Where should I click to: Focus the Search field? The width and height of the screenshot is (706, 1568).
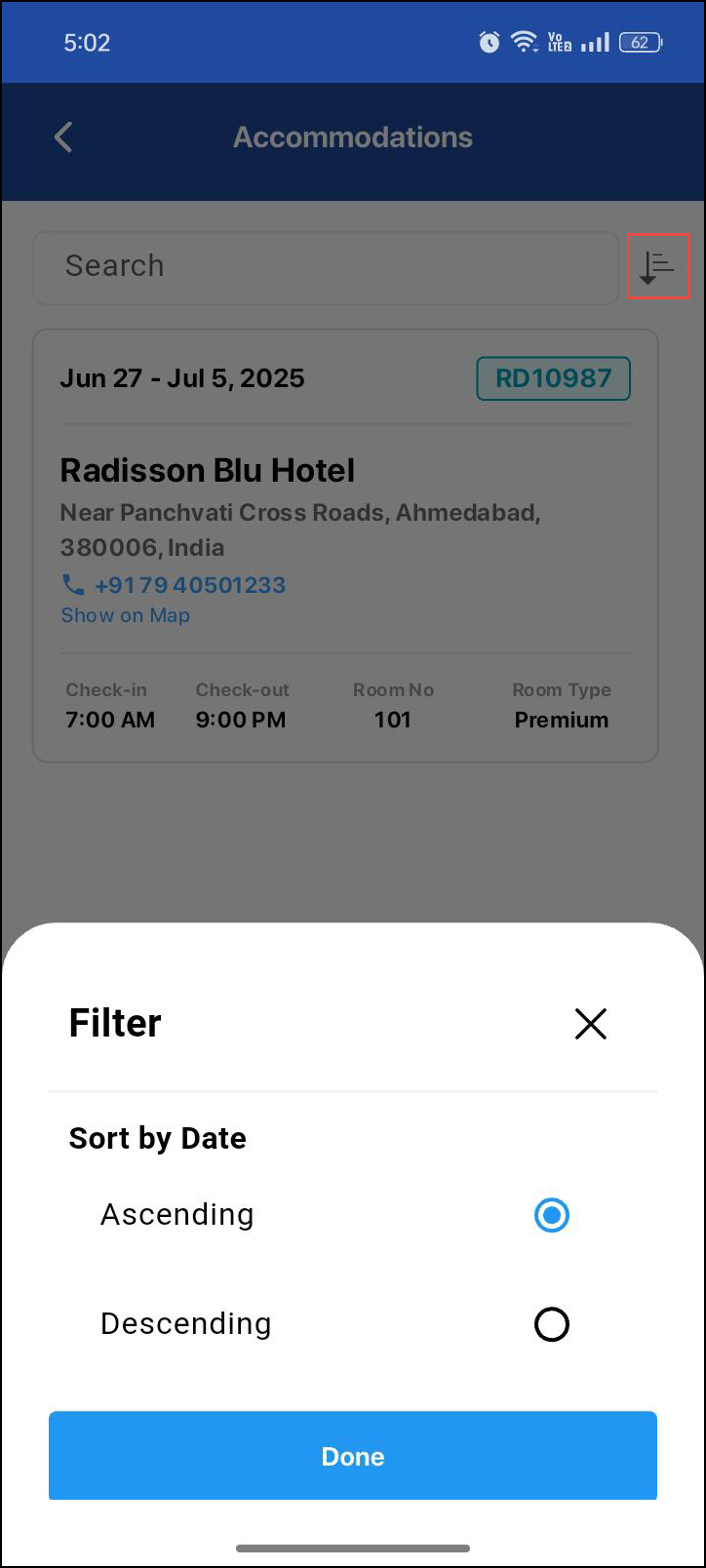point(327,266)
